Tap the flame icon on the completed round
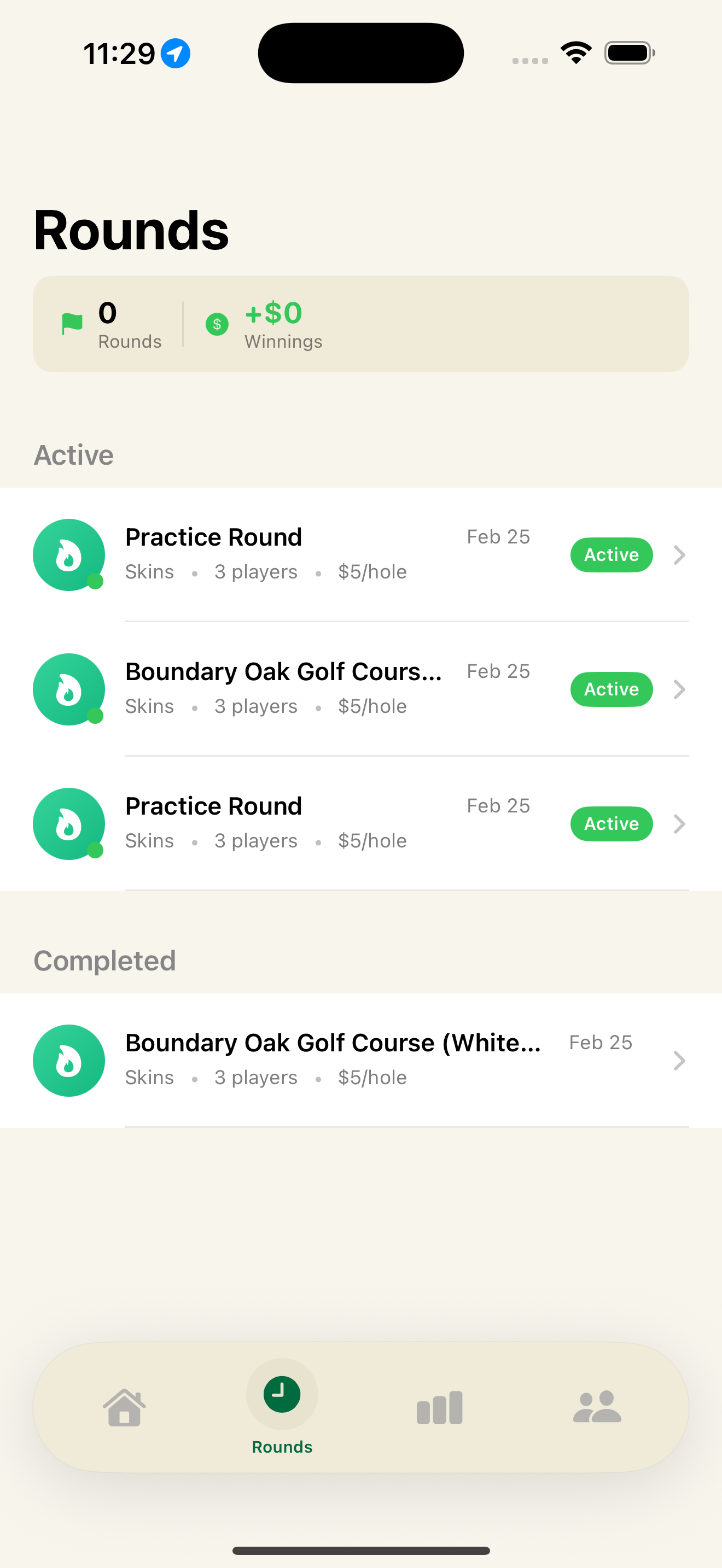Image resolution: width=722 pixels, height=1568 pixels. coord(69,1060)
